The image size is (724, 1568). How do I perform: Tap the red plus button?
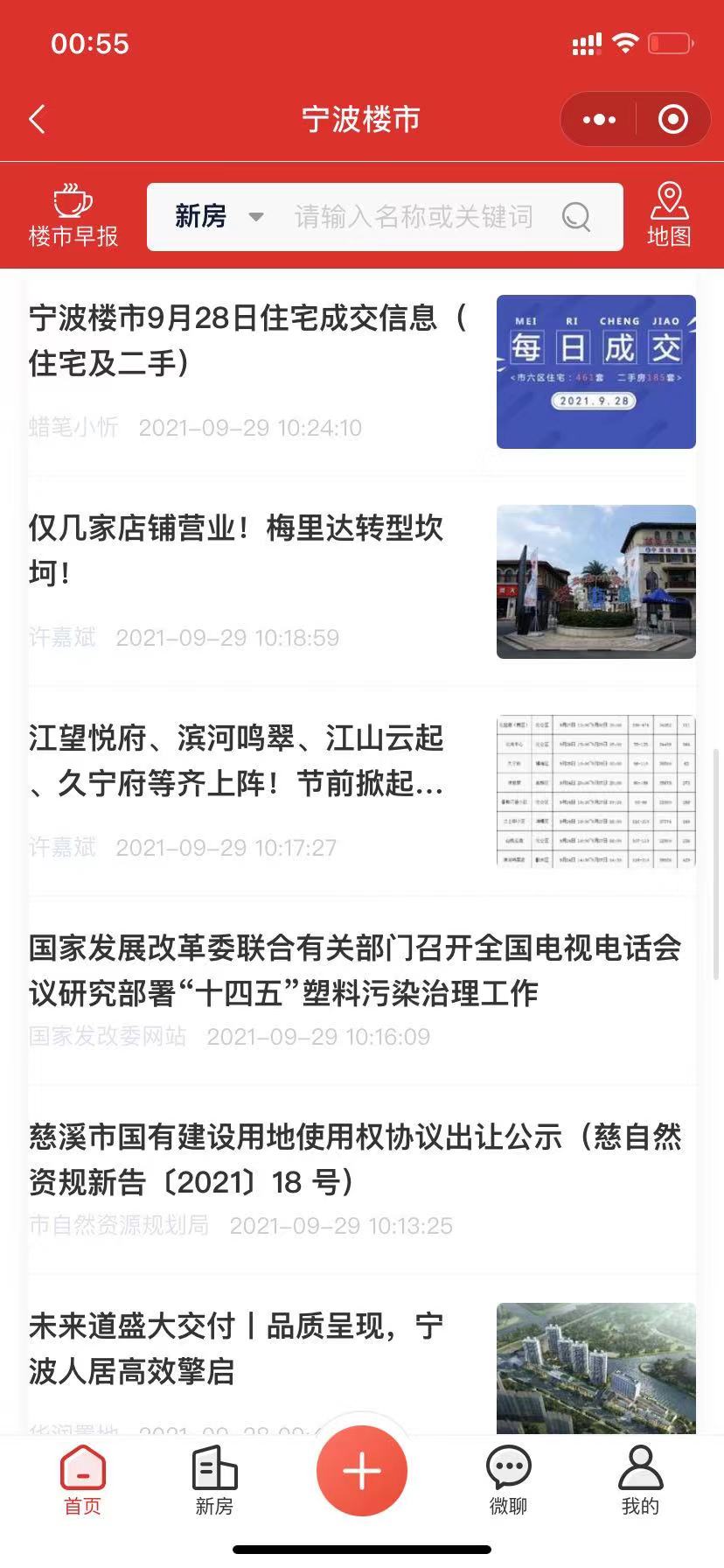(x=362, y=1471)
